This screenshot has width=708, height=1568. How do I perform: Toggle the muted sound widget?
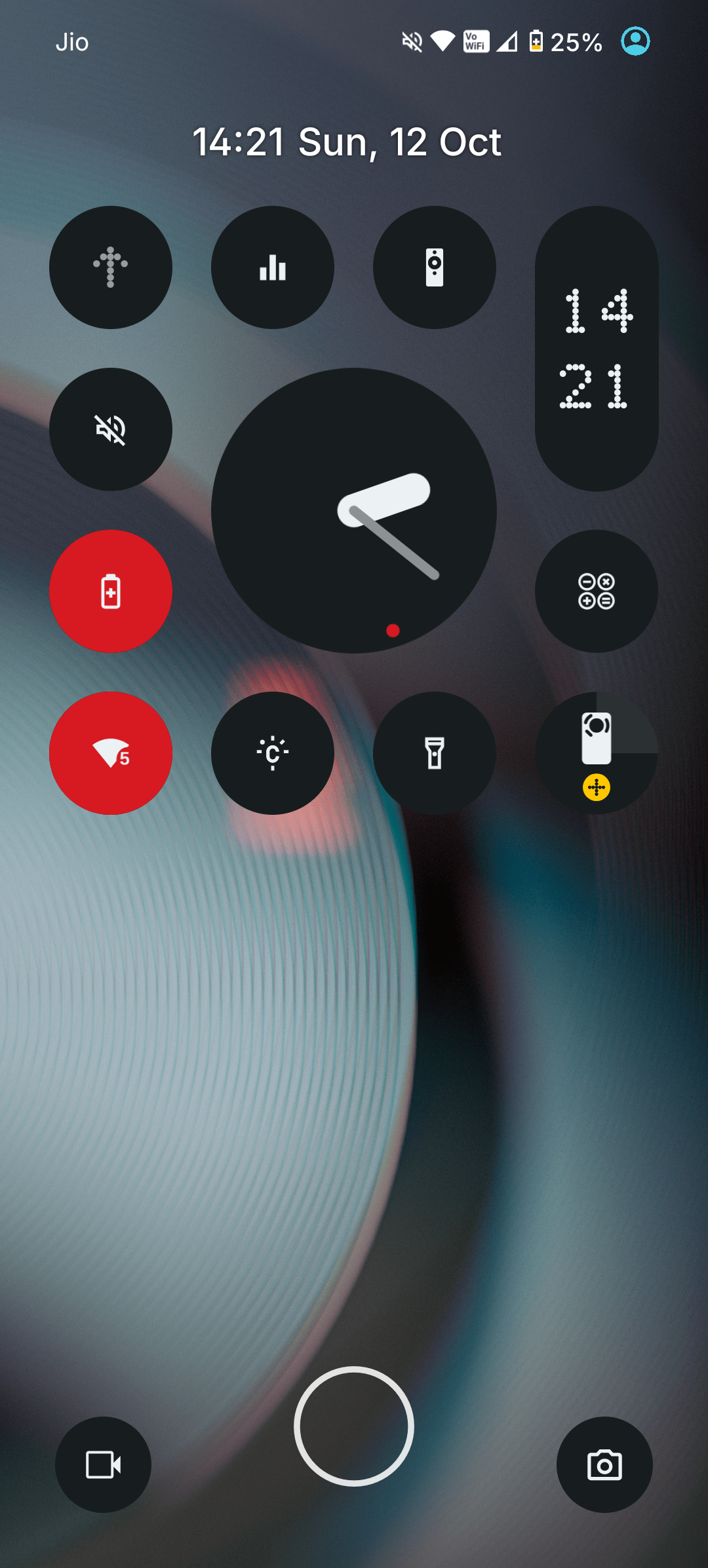click(x=111, y=429)
